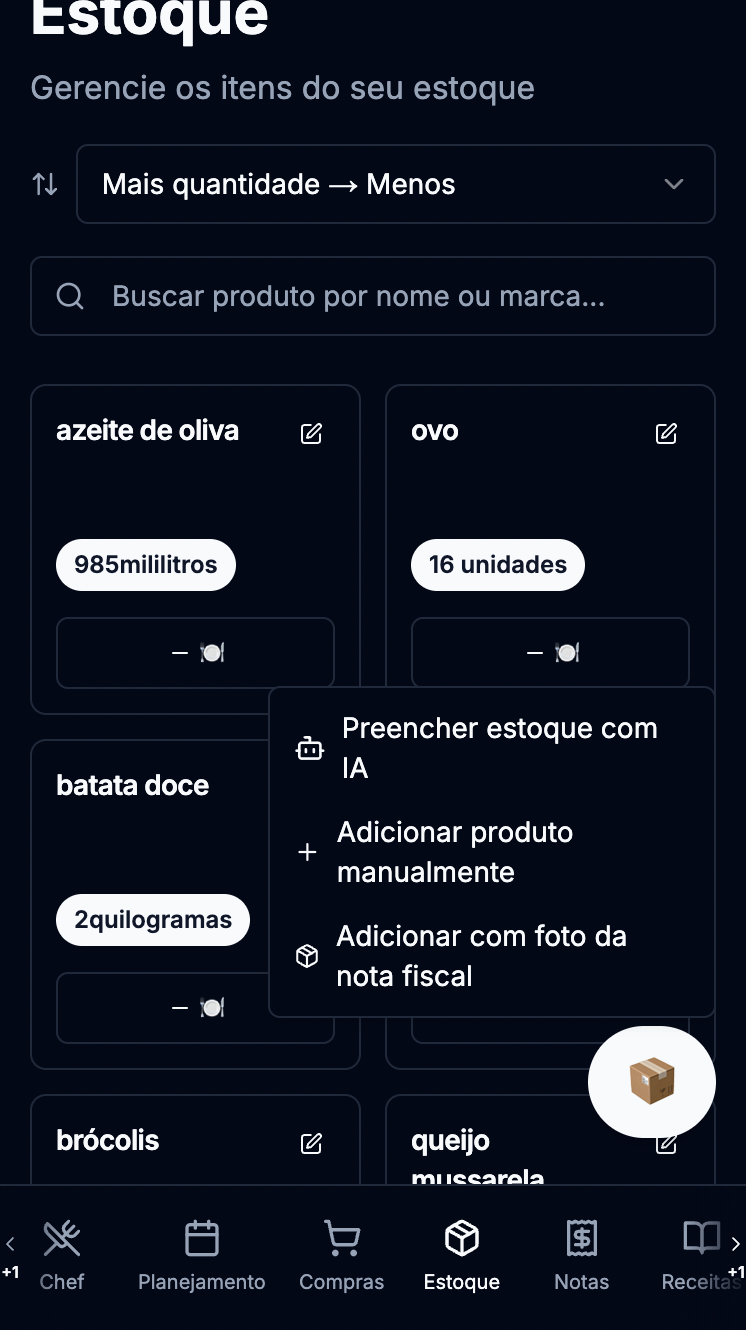The height and width of the screenshot is (1330, 746).
Task: Click the sort arrows icon beside the dropdown
Action: (x=44, y=184)
